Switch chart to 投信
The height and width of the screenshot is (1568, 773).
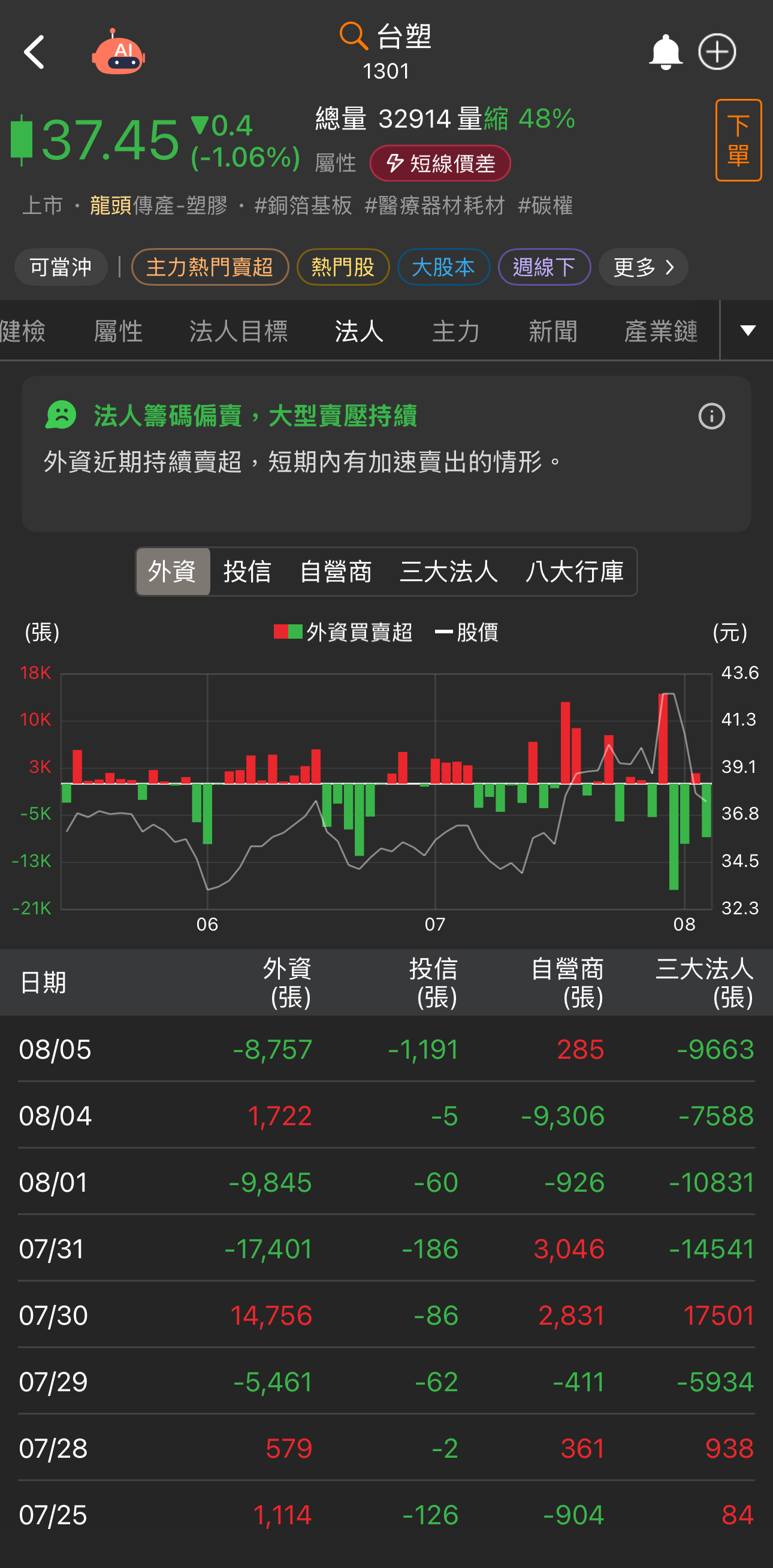246,572
